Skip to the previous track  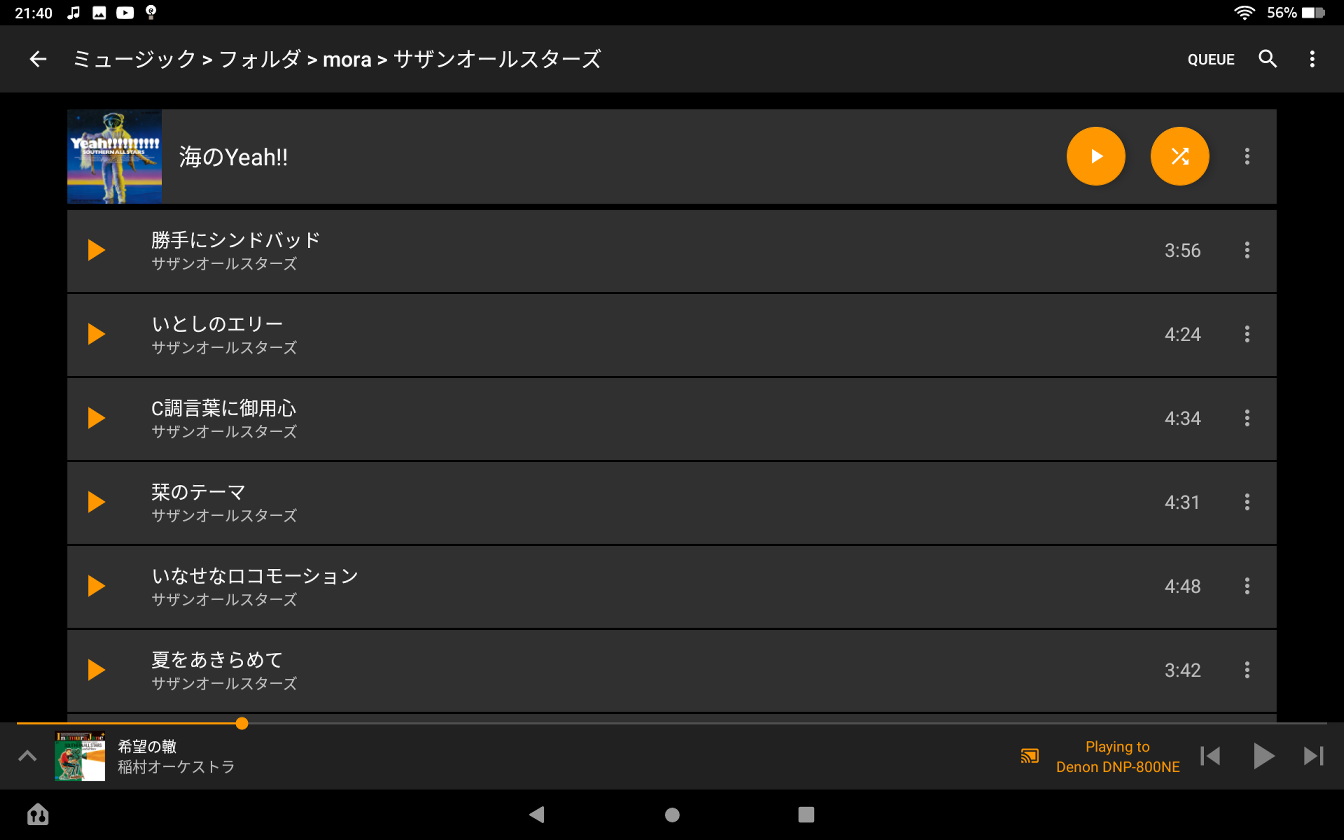1210,756
